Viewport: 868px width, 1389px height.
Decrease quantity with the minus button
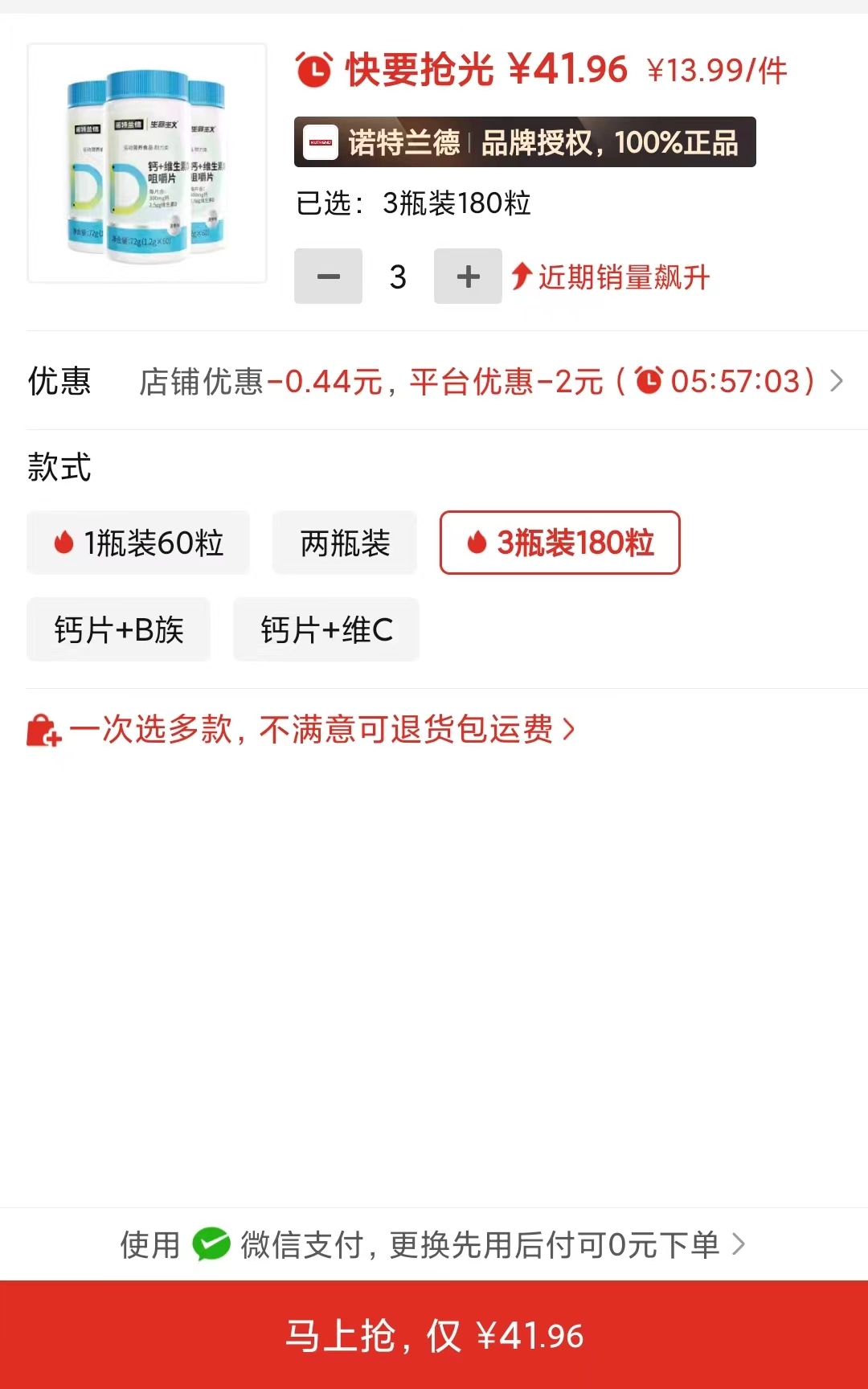328,277
